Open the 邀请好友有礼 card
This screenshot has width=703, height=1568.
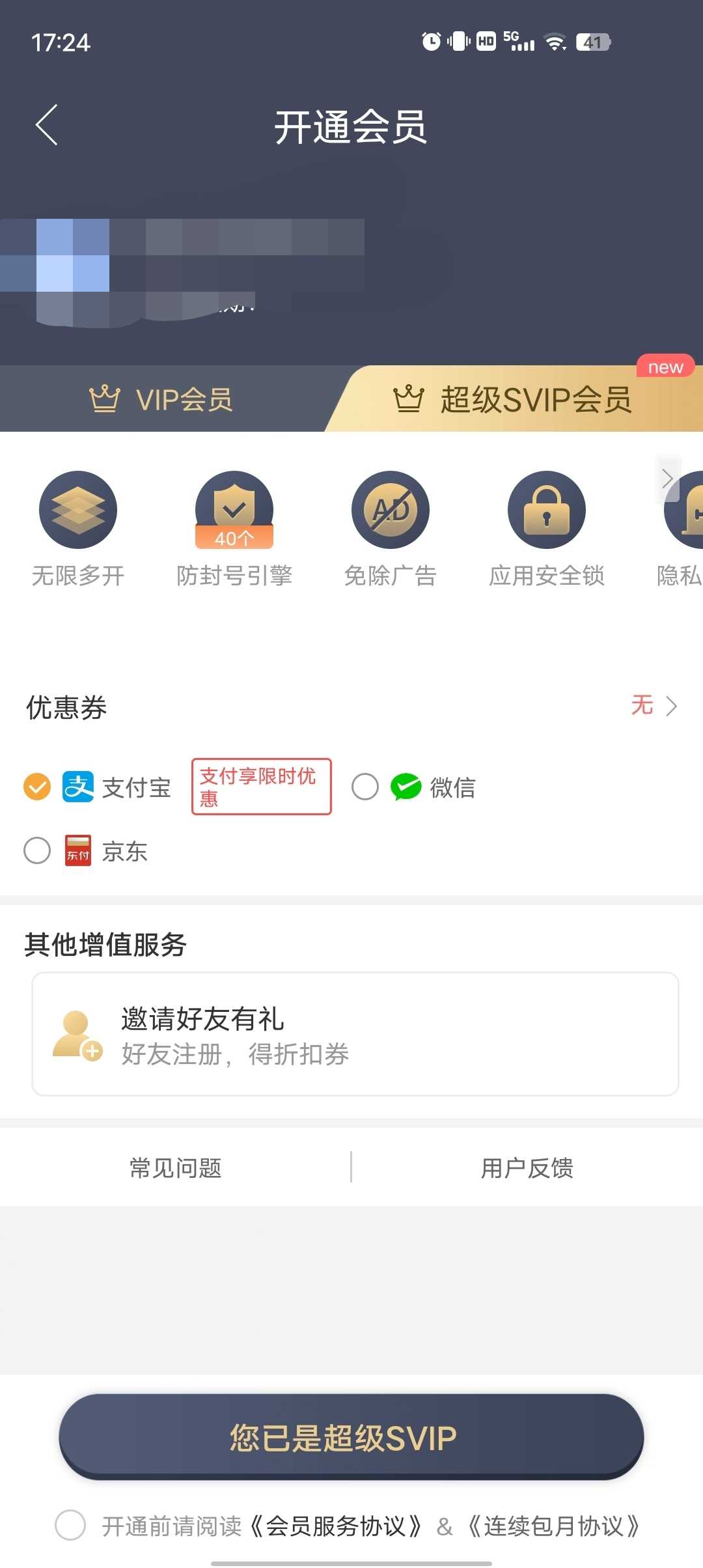click(x=355, y=1034)
